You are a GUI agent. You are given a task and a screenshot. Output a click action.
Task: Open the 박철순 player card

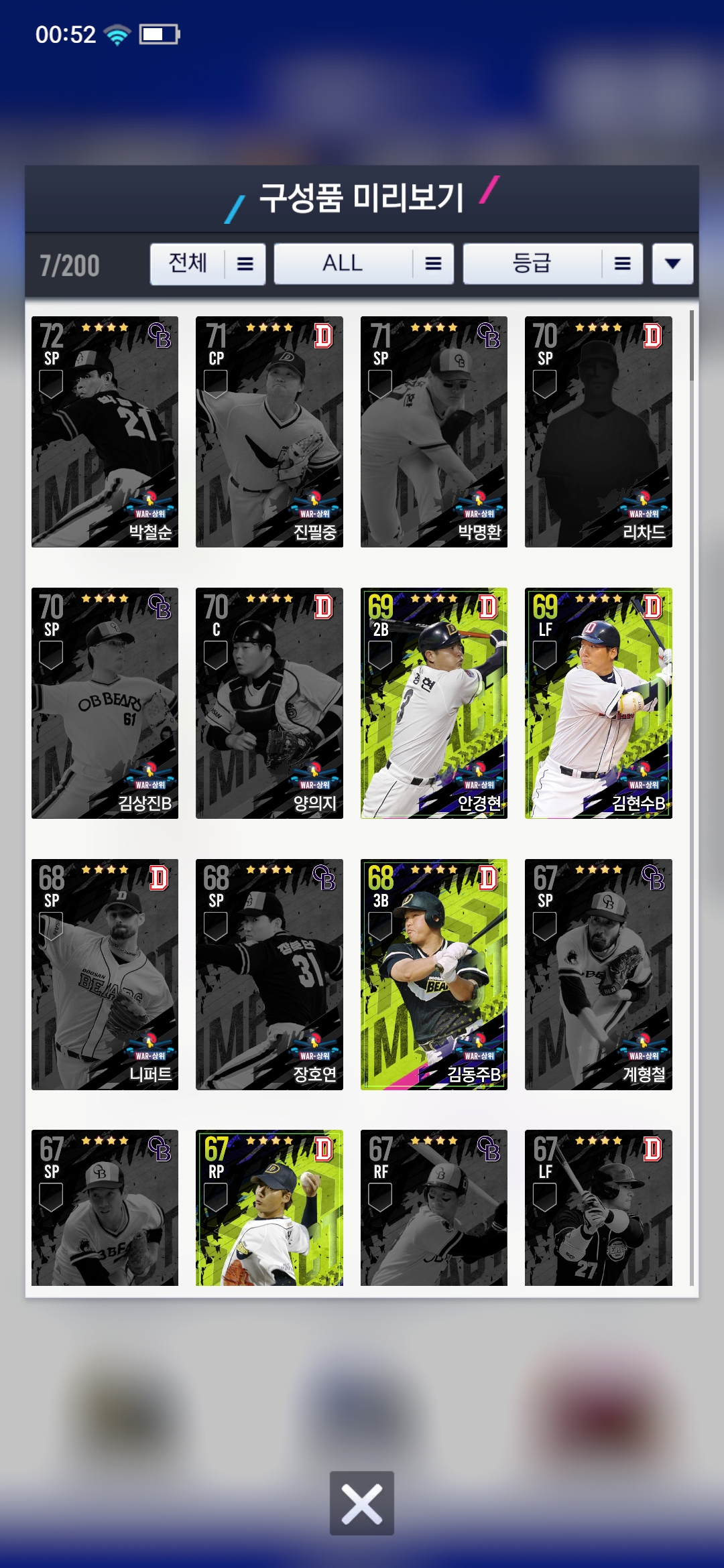[105, 432]
